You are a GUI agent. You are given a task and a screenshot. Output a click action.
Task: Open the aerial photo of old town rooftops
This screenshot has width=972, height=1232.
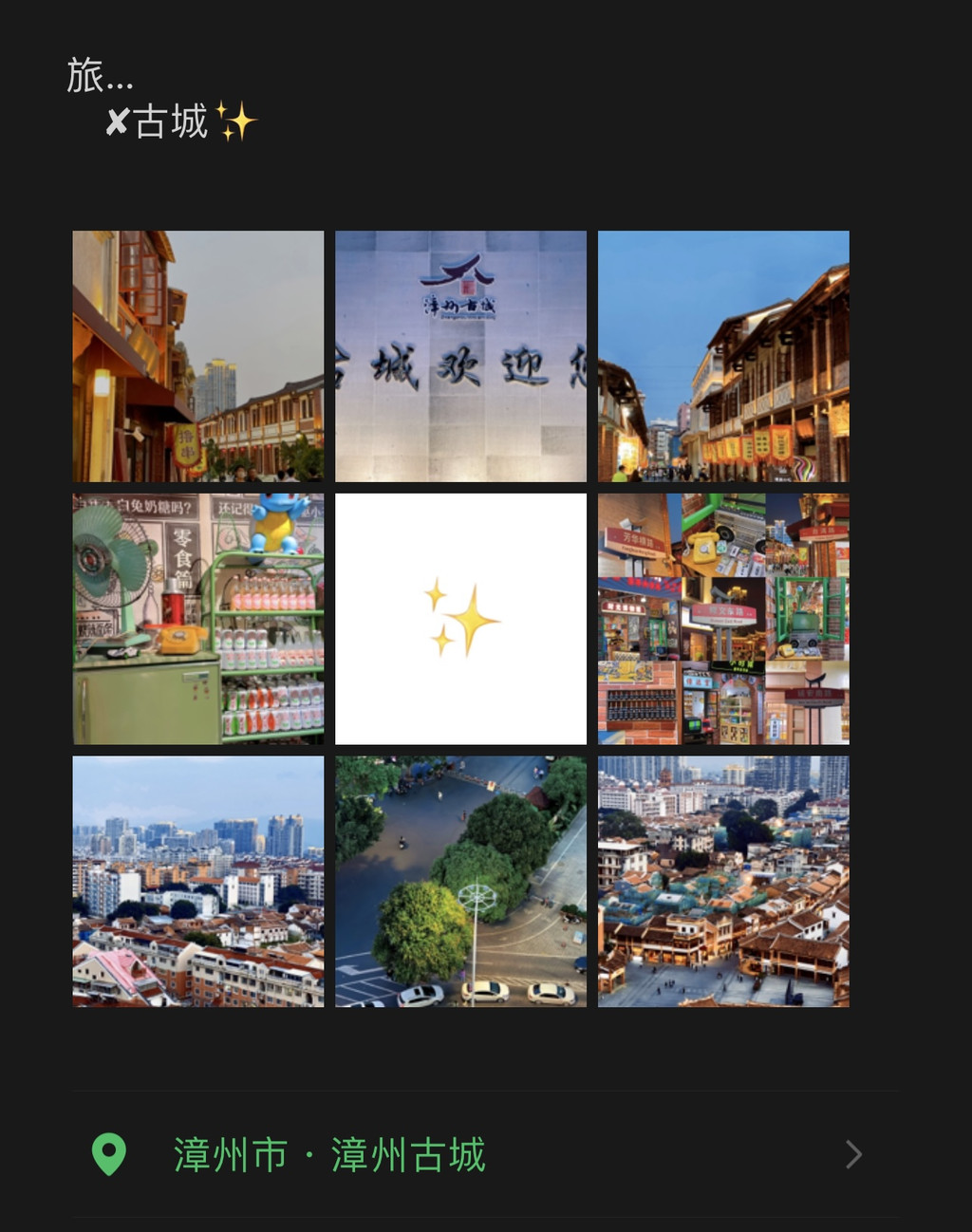pos(723,881)
